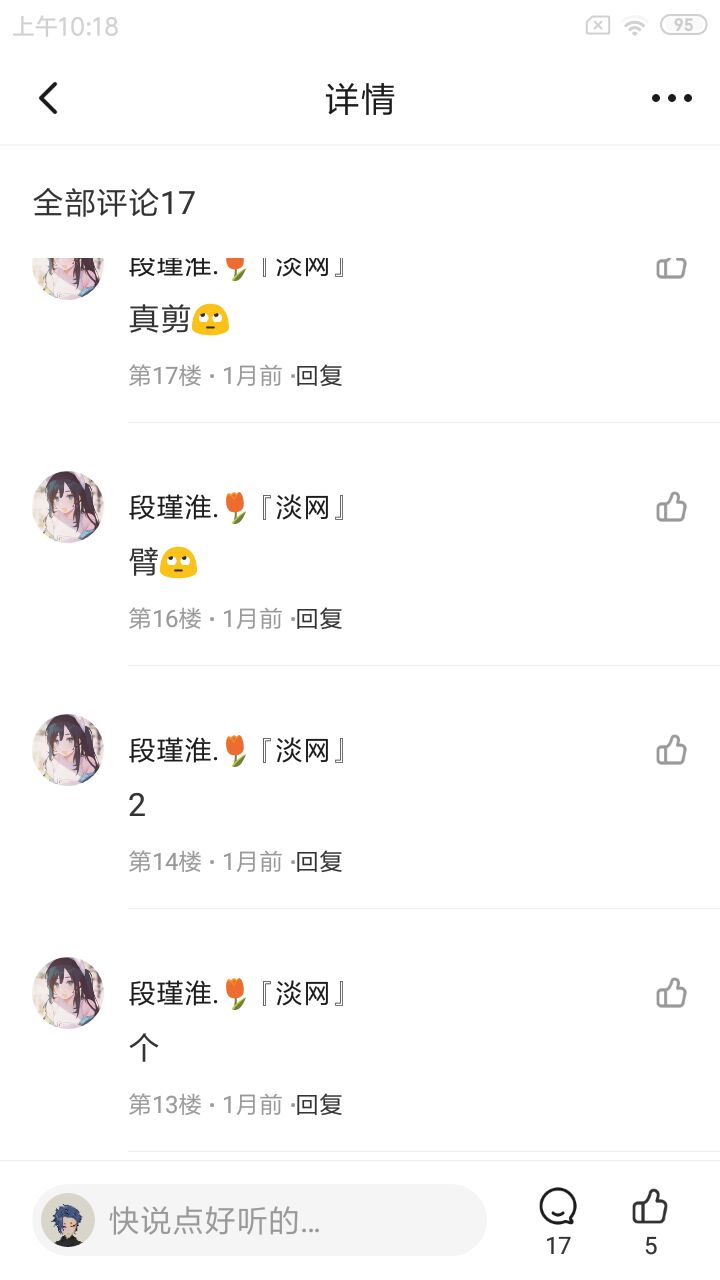Go back from the 详情 page
720x1280 pixels.
pyautogui.click(x=48, y=98)
